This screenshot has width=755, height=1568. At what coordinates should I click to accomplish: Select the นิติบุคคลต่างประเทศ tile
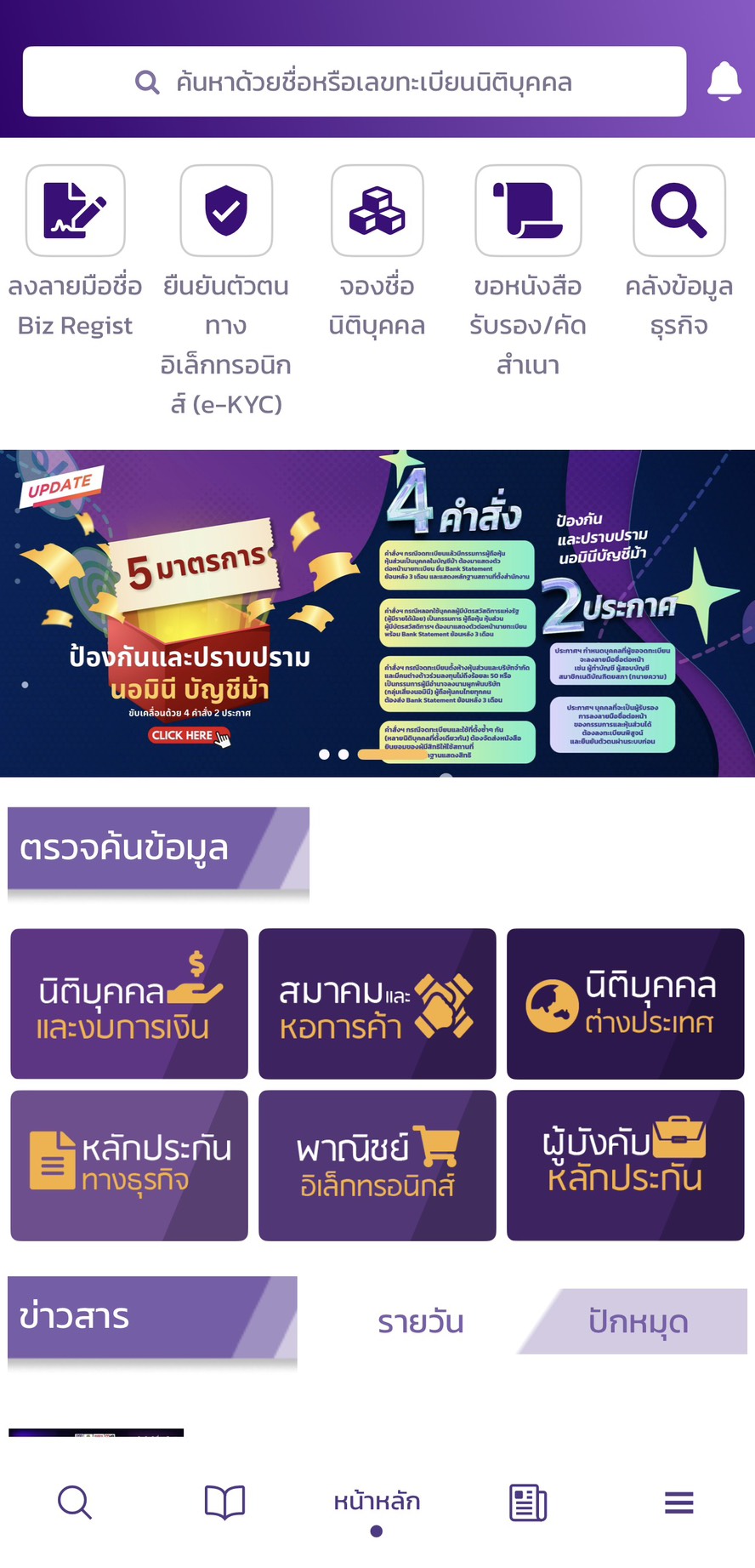(625, 1003)
